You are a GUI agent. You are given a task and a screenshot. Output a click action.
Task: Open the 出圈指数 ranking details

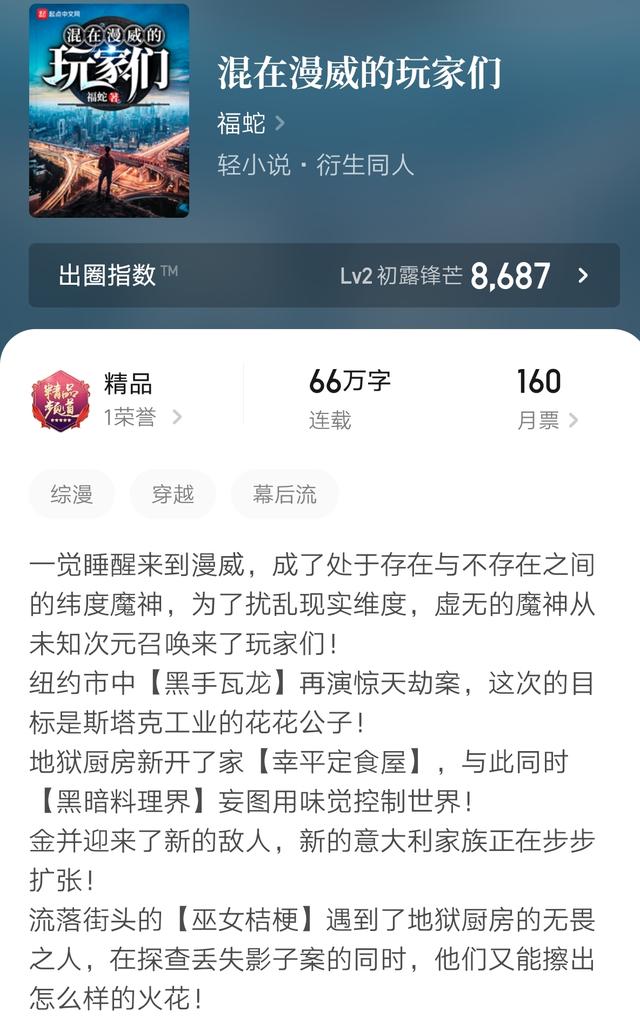(323, 275)
